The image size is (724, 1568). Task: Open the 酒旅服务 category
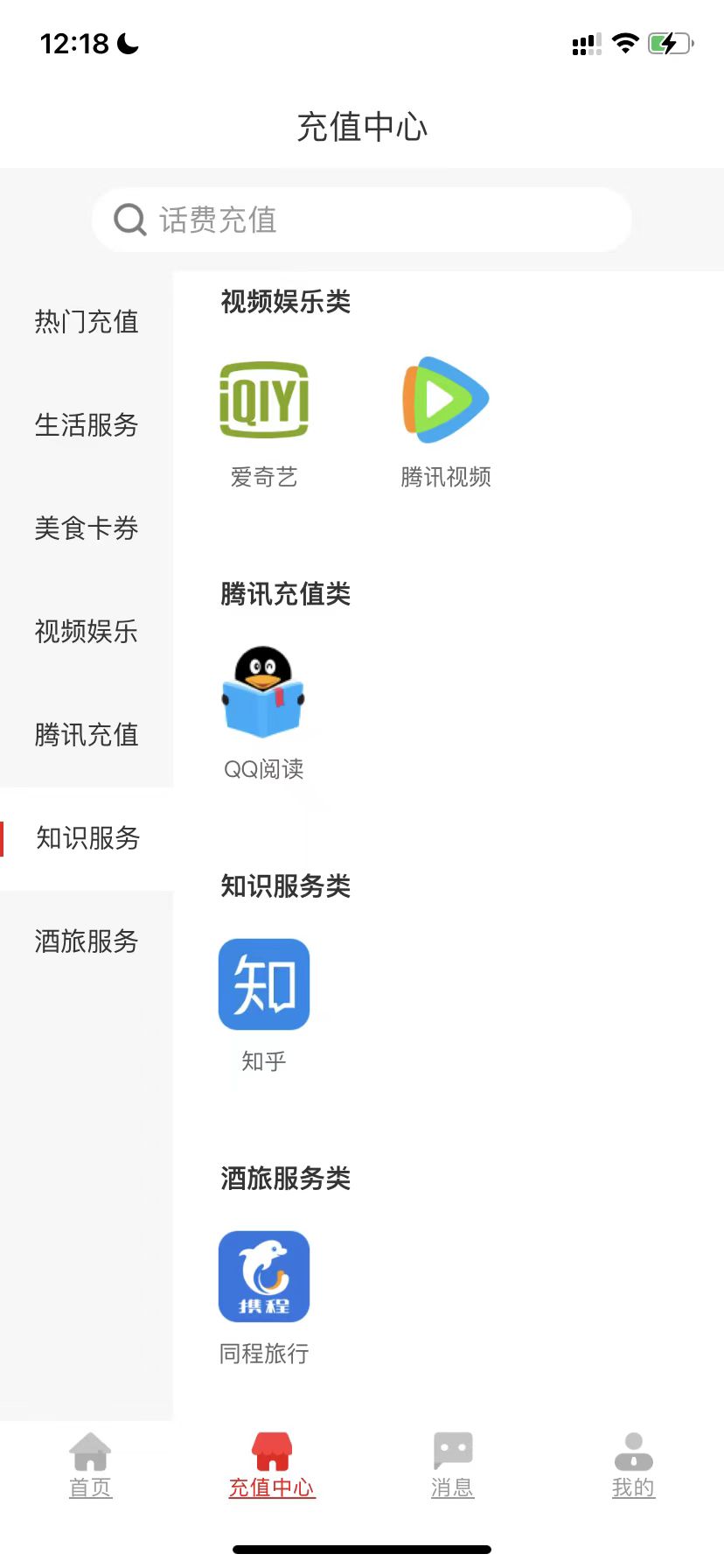[86, 941]
